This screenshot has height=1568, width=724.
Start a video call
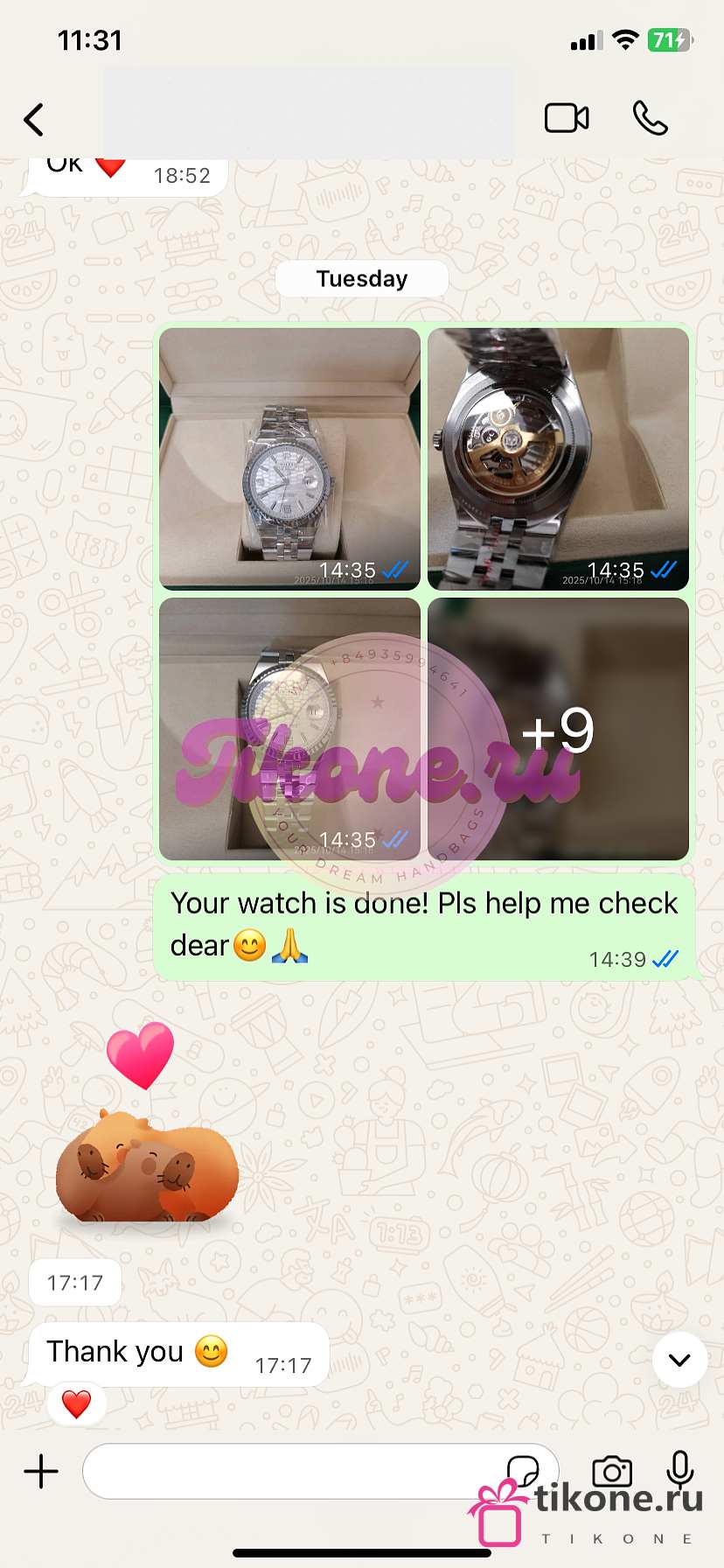(x=567, y=118)
